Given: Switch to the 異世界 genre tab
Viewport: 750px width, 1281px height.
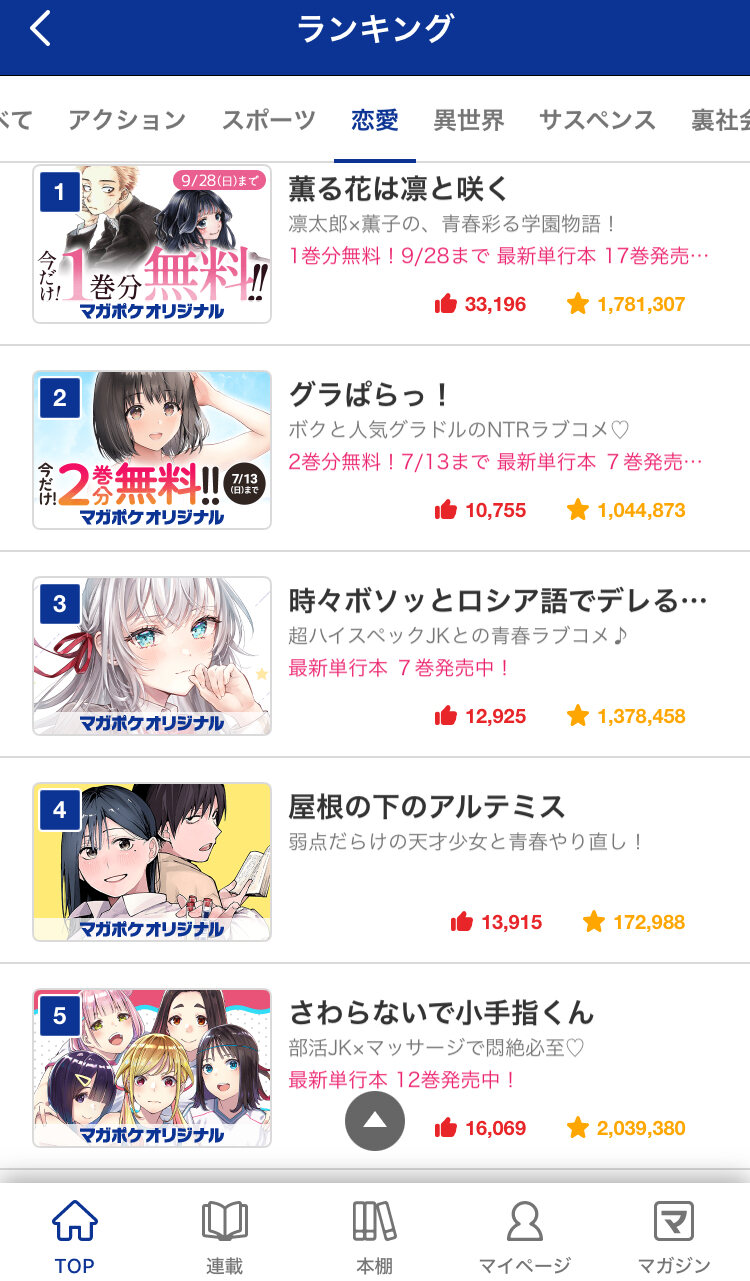Looking at the screenshot, I should 468,121.
